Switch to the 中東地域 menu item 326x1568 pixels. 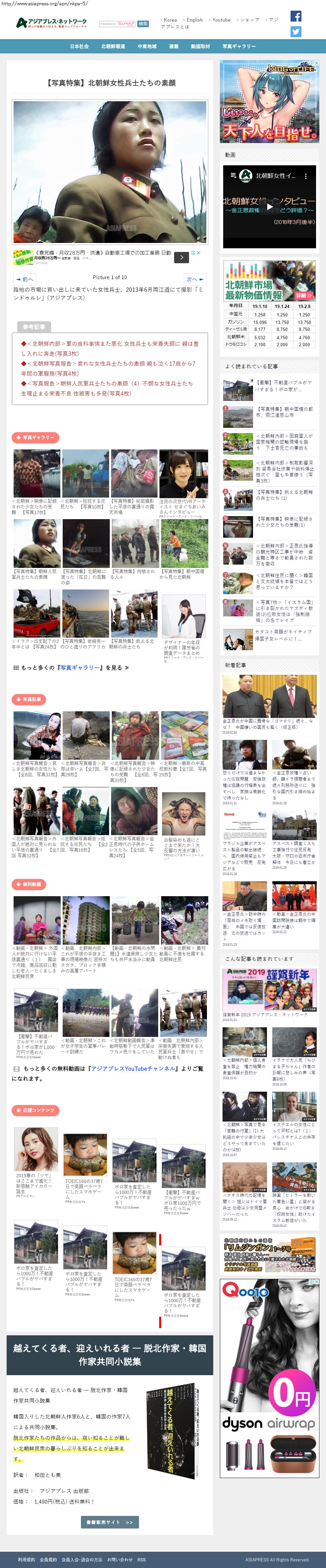pos(147,46)
